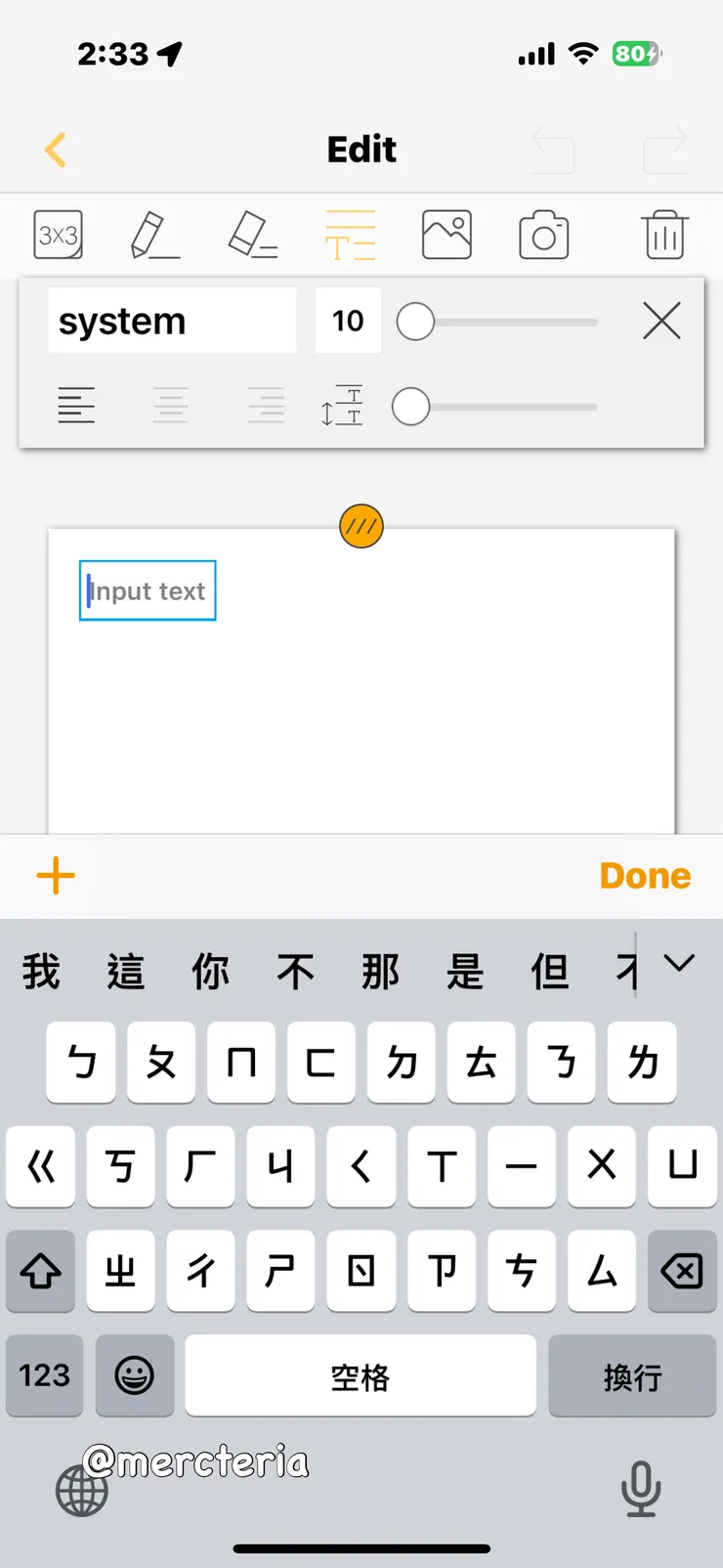
Task: Open the camera capture tool
Action: (x=544, y=235)
